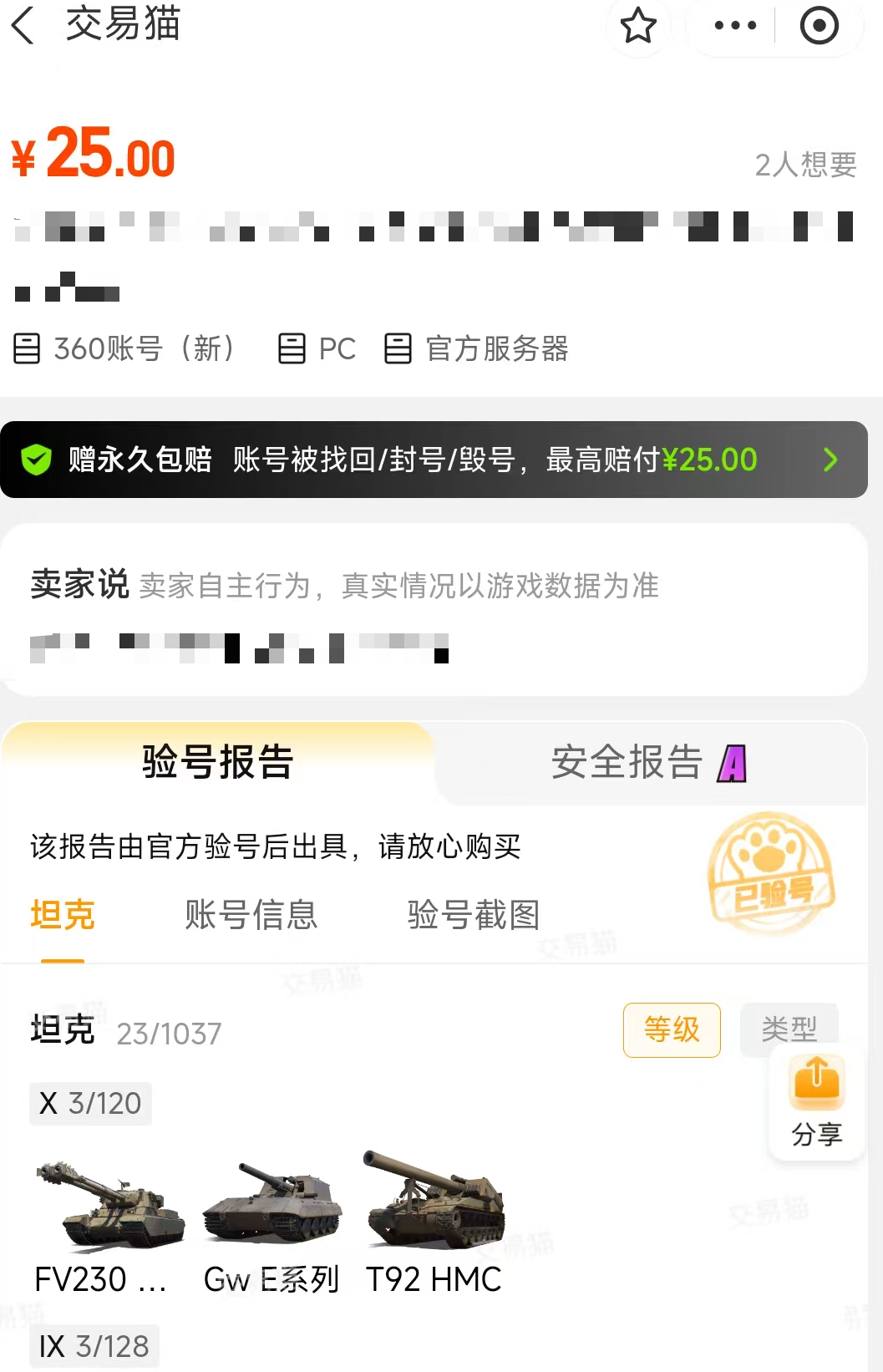Switch to the 验号报告 tab
Viewport: 883px width, 1372px height.
pos(218,762)
